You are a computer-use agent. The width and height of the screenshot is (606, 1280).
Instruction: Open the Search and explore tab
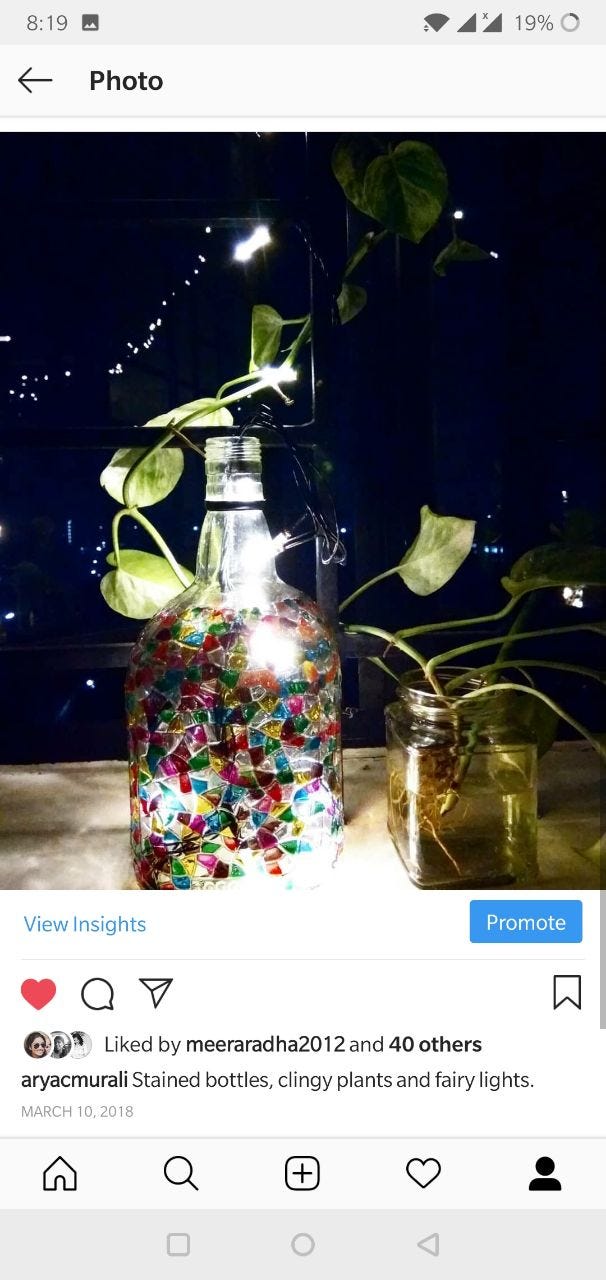tap(181, 1173)
